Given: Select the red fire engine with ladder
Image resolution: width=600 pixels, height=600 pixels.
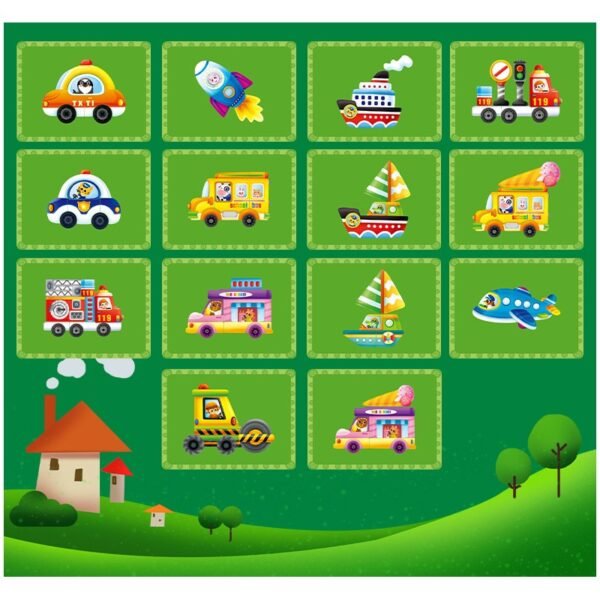Looking at the screenshot, I should (84, 309).
